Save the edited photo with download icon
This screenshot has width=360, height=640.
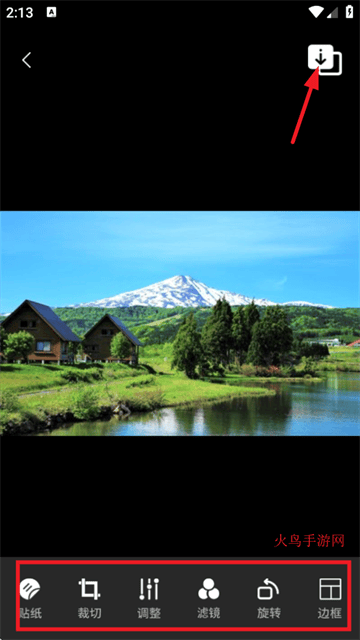[325, 60]
